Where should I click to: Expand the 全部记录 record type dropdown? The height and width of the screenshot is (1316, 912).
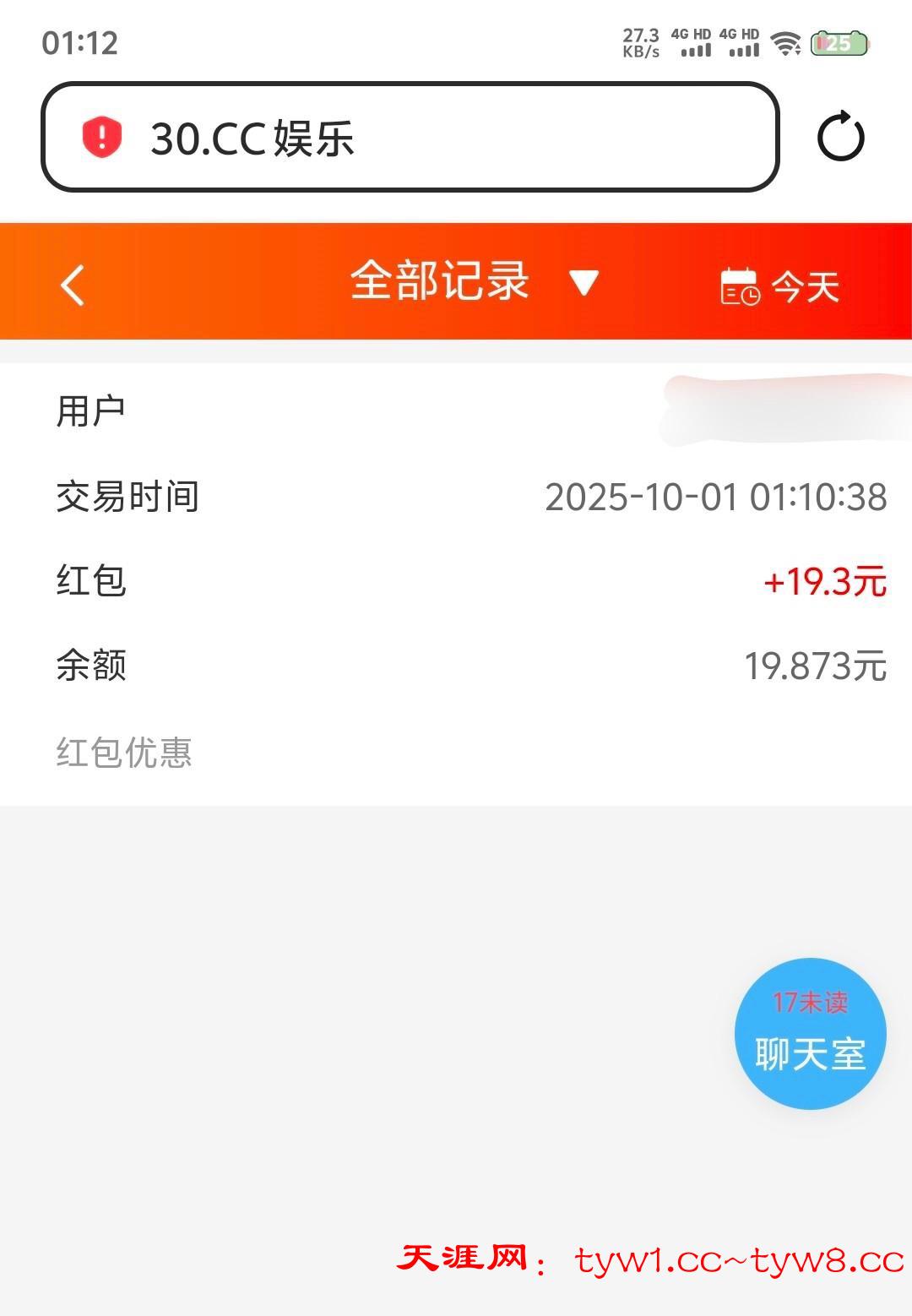pos(583,283)
